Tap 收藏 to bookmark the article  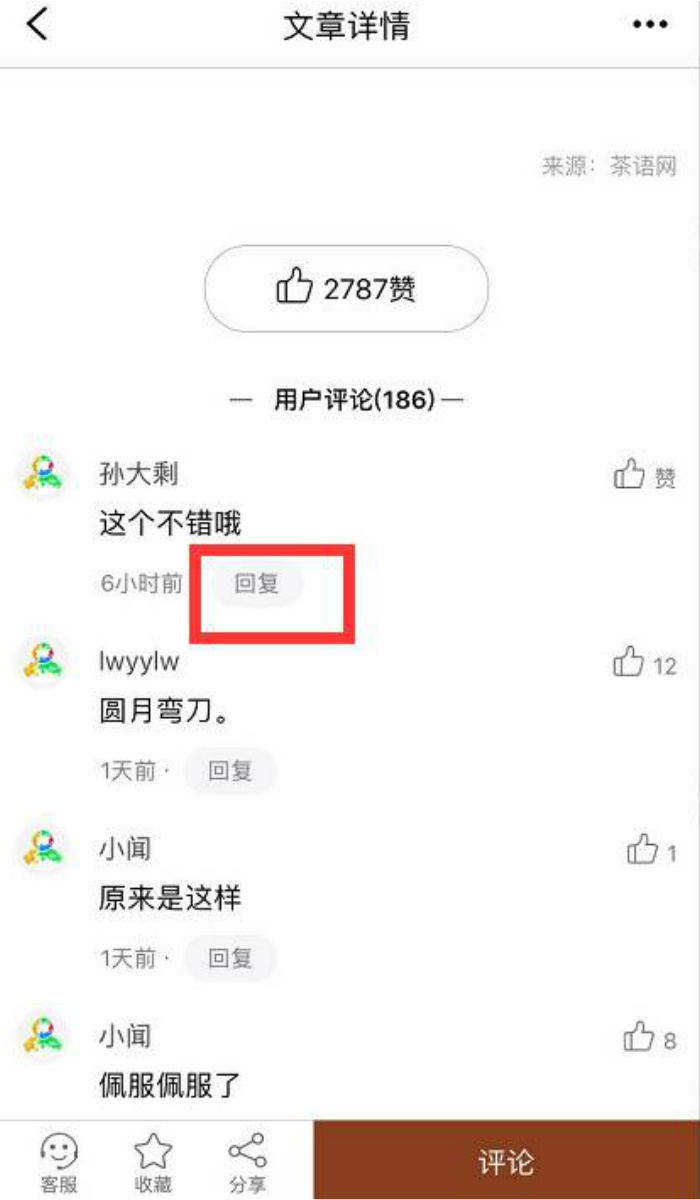pyautogui.click(x=153, y=1162)
